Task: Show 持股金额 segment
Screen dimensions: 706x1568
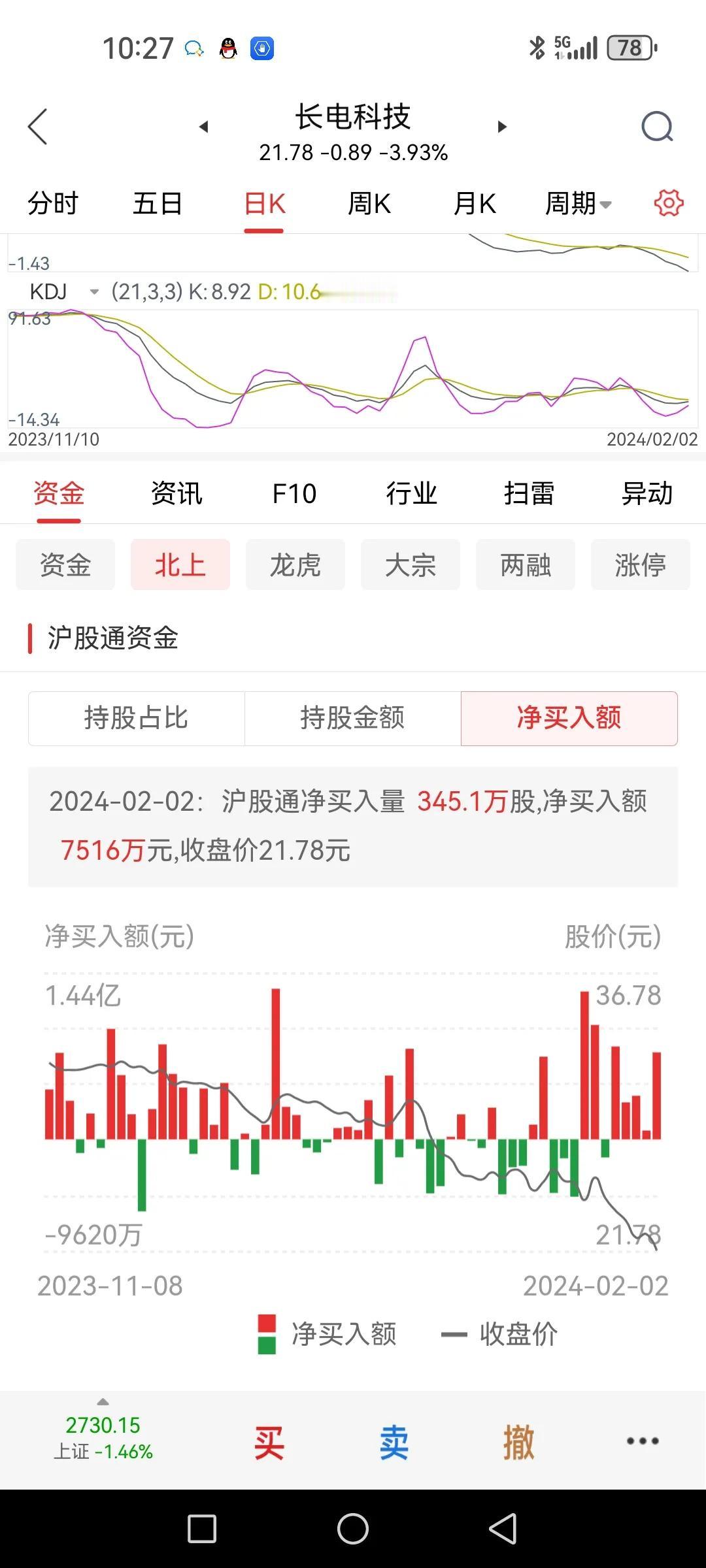Action: 353,718
